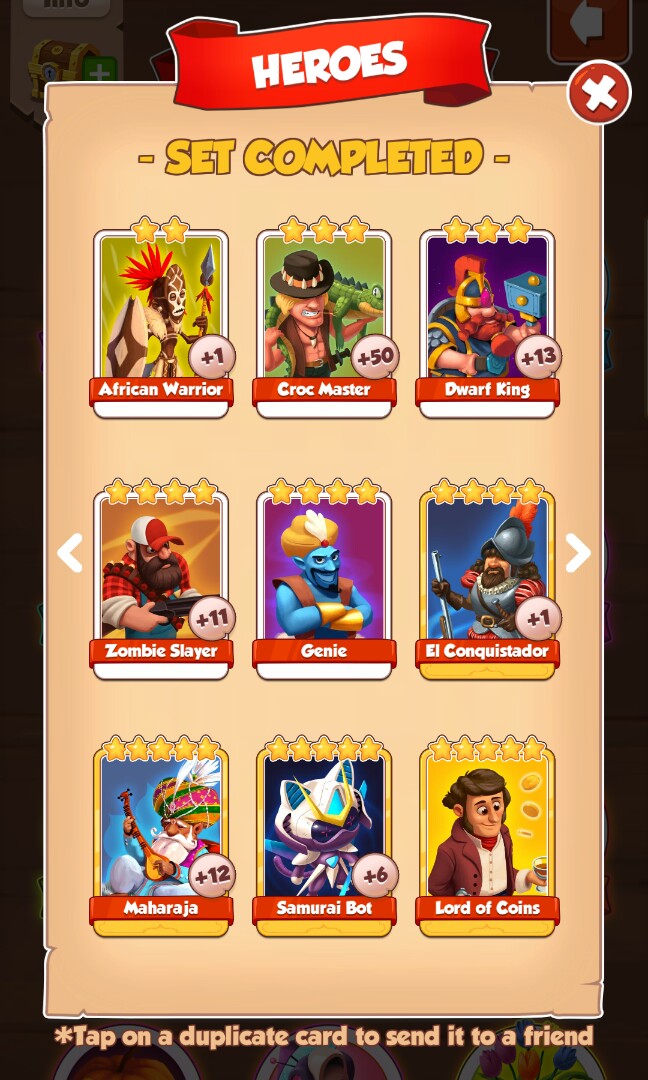648x1080 pixels.
Task: Close the Heroes card set dialog
Action: coord(599,94)
